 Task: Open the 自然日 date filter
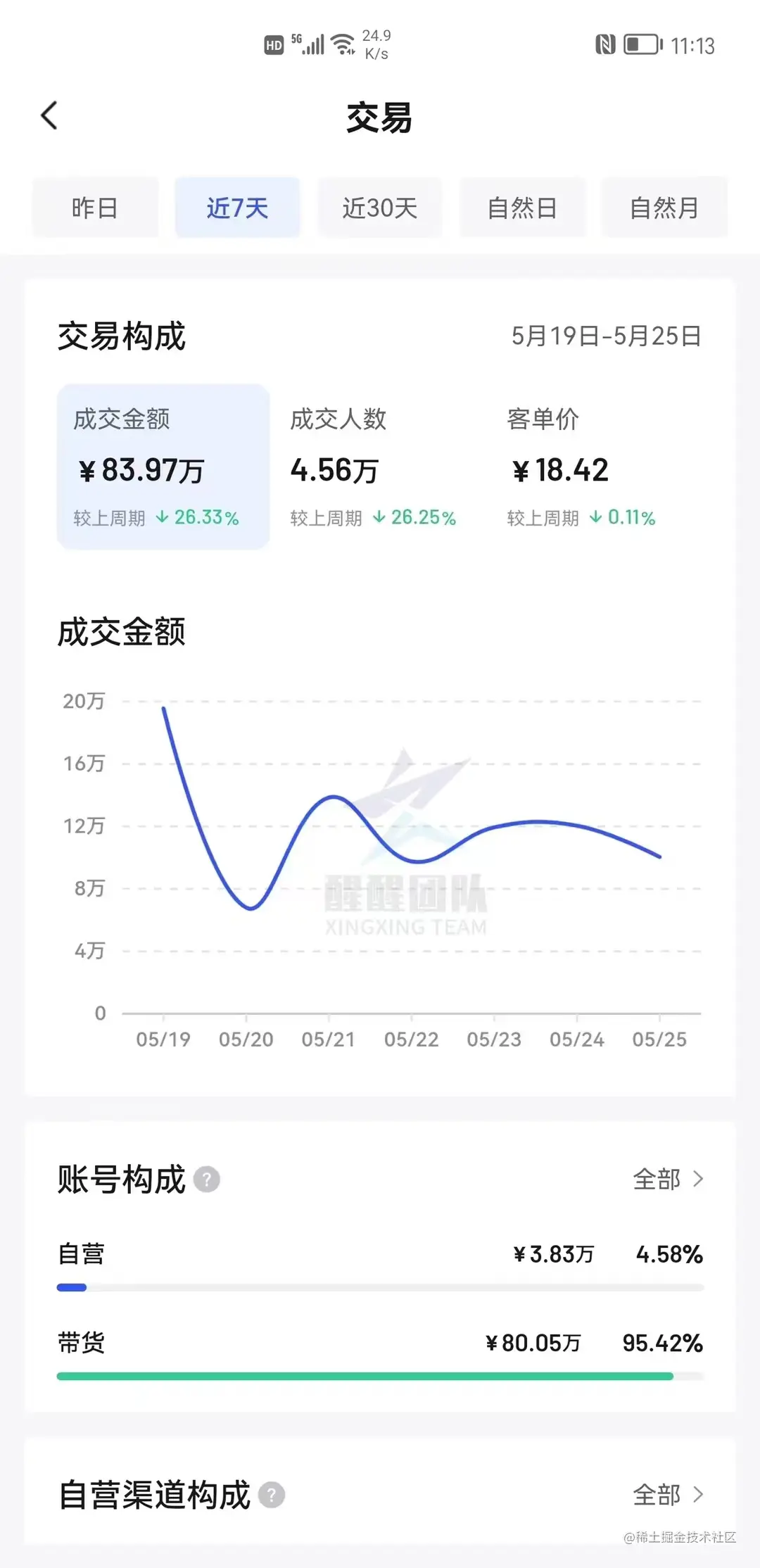(522, 208)
